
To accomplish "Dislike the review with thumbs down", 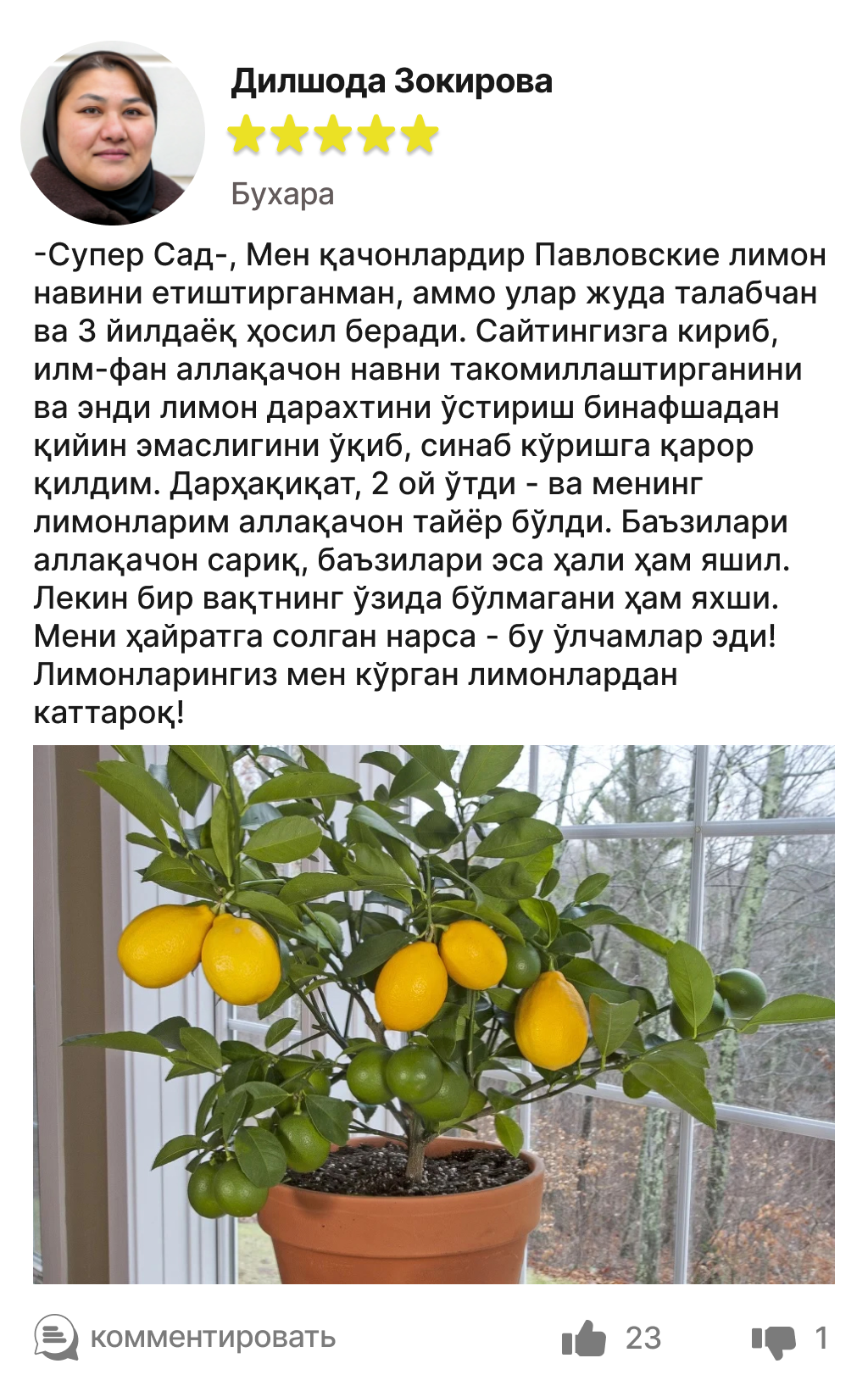I will point(773,1339).
